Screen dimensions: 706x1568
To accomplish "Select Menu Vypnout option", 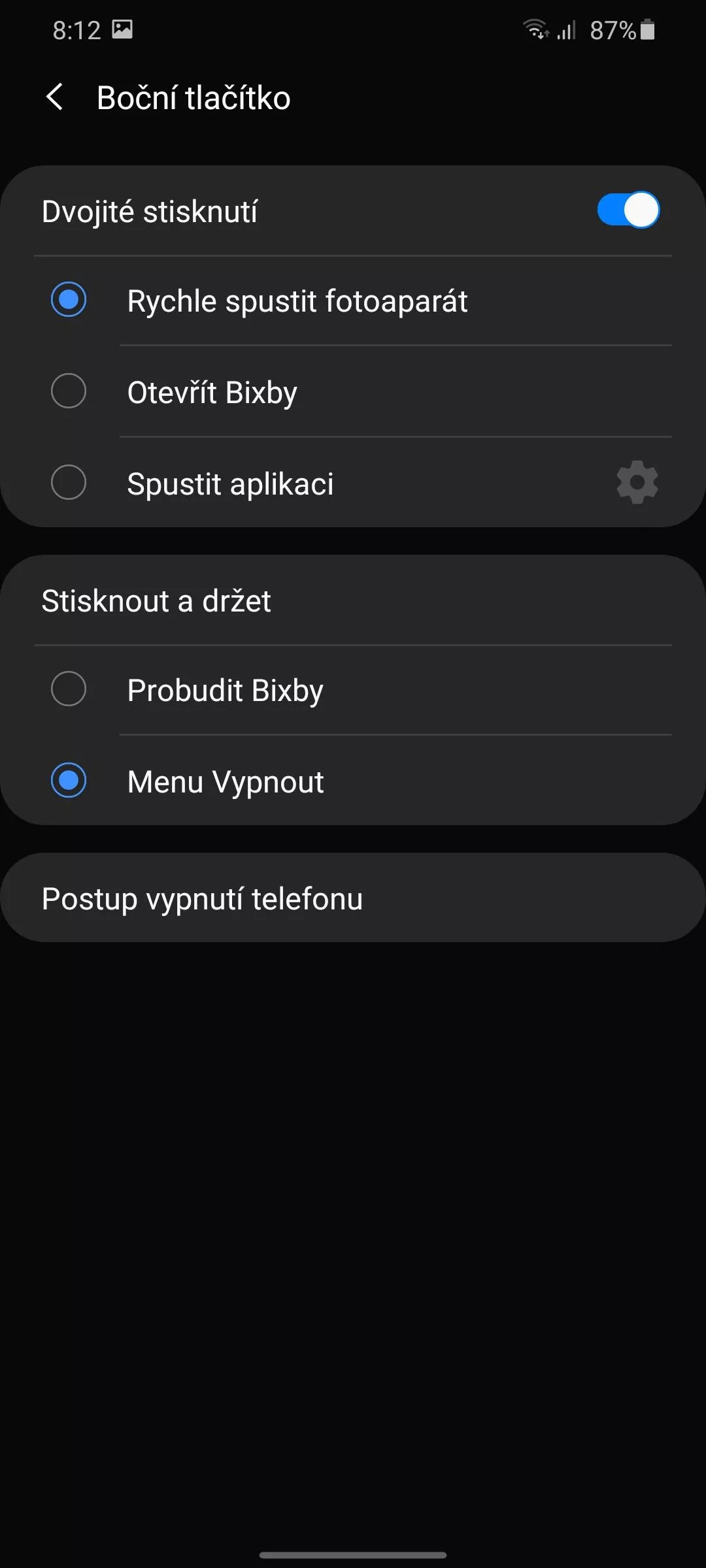I will [x=353, y=781].
